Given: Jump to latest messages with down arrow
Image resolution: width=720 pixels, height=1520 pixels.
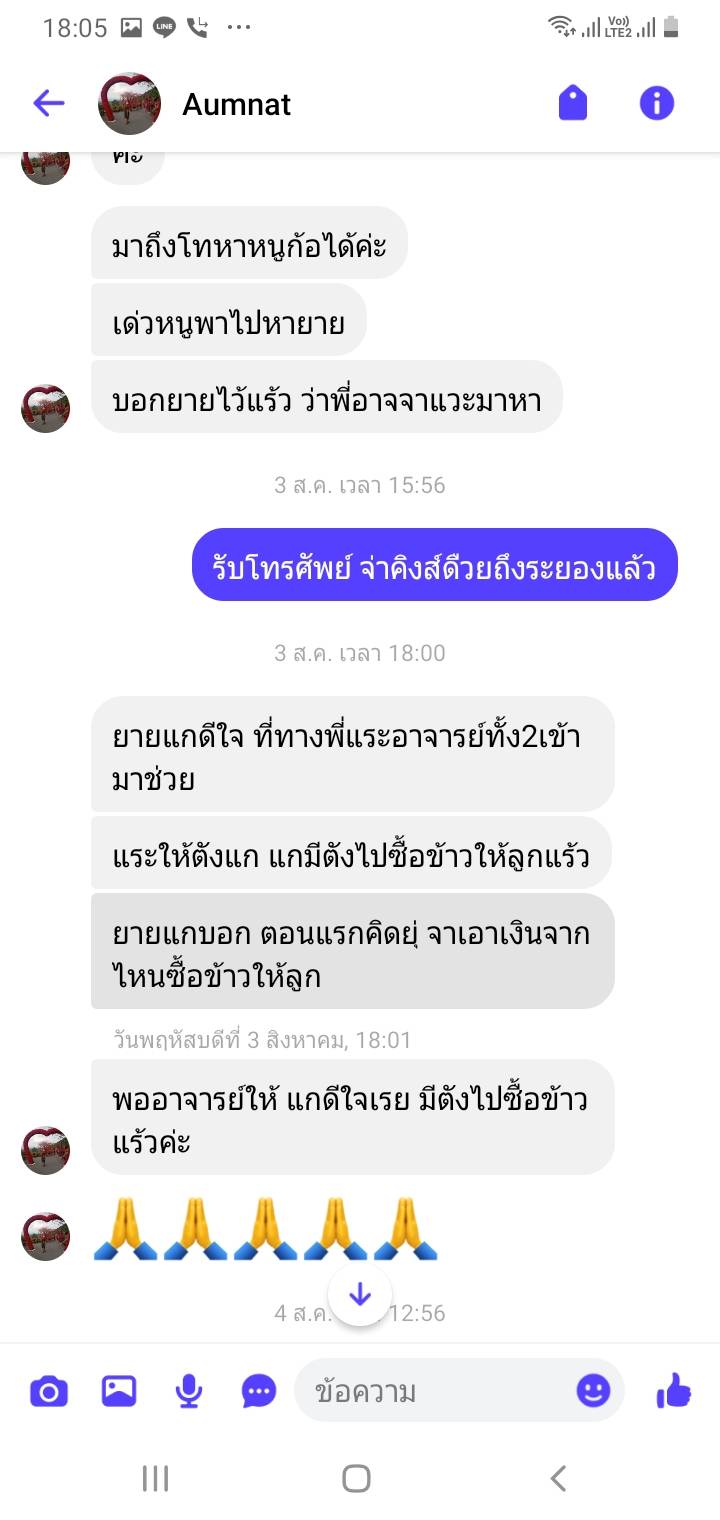Looking at the screenshot, I should pyautogui.click(x=360, y=1295).
